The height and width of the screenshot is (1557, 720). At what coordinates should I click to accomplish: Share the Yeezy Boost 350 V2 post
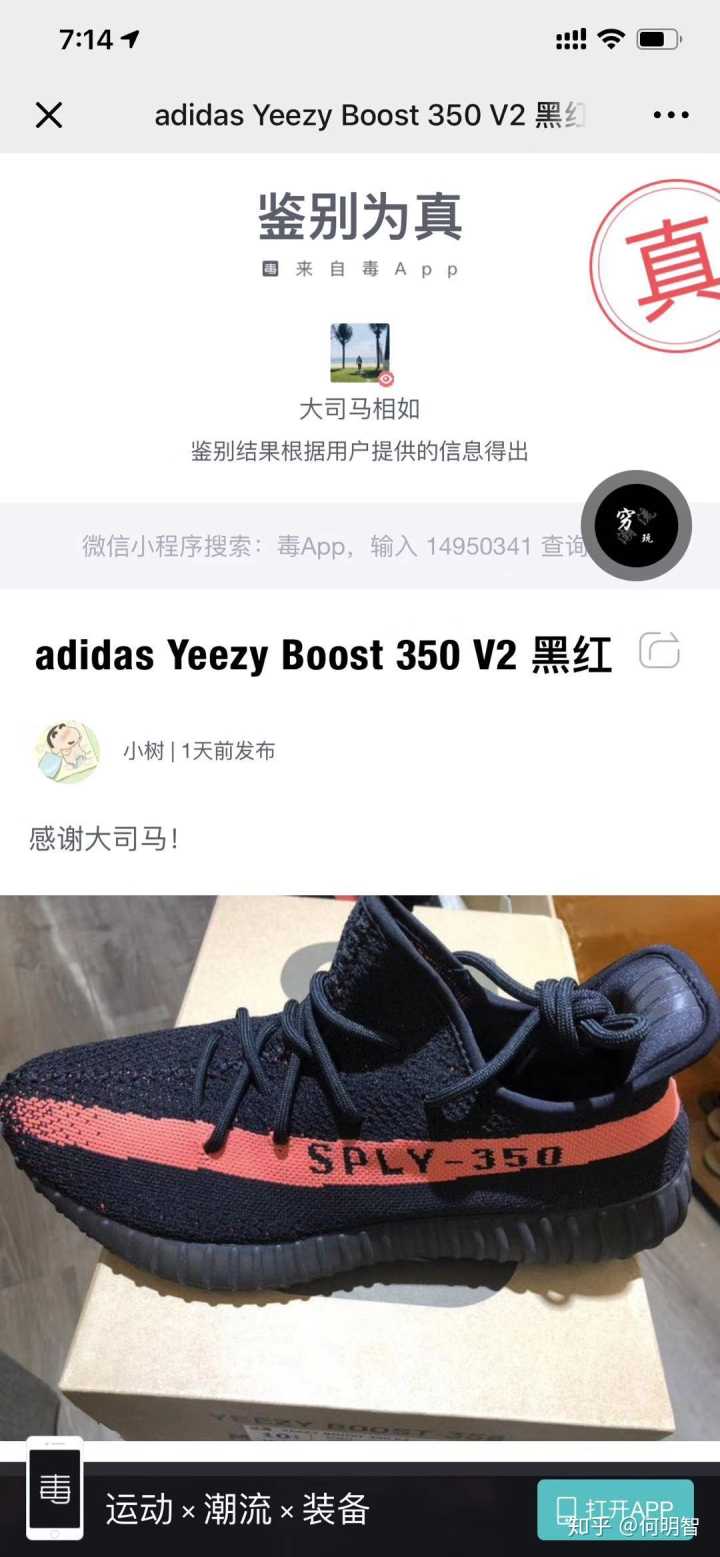659,651
